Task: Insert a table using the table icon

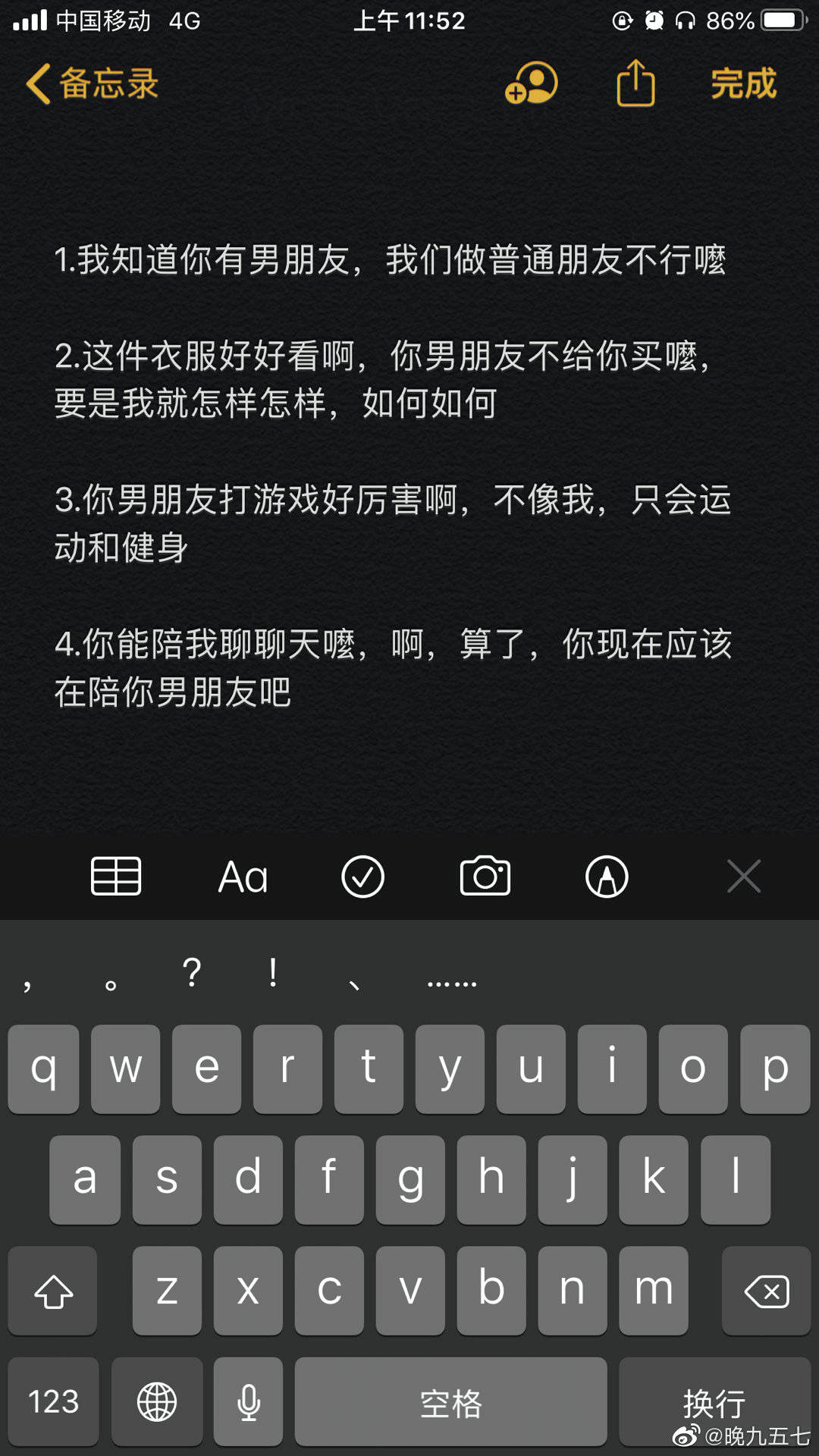Action: pos(115,876)
